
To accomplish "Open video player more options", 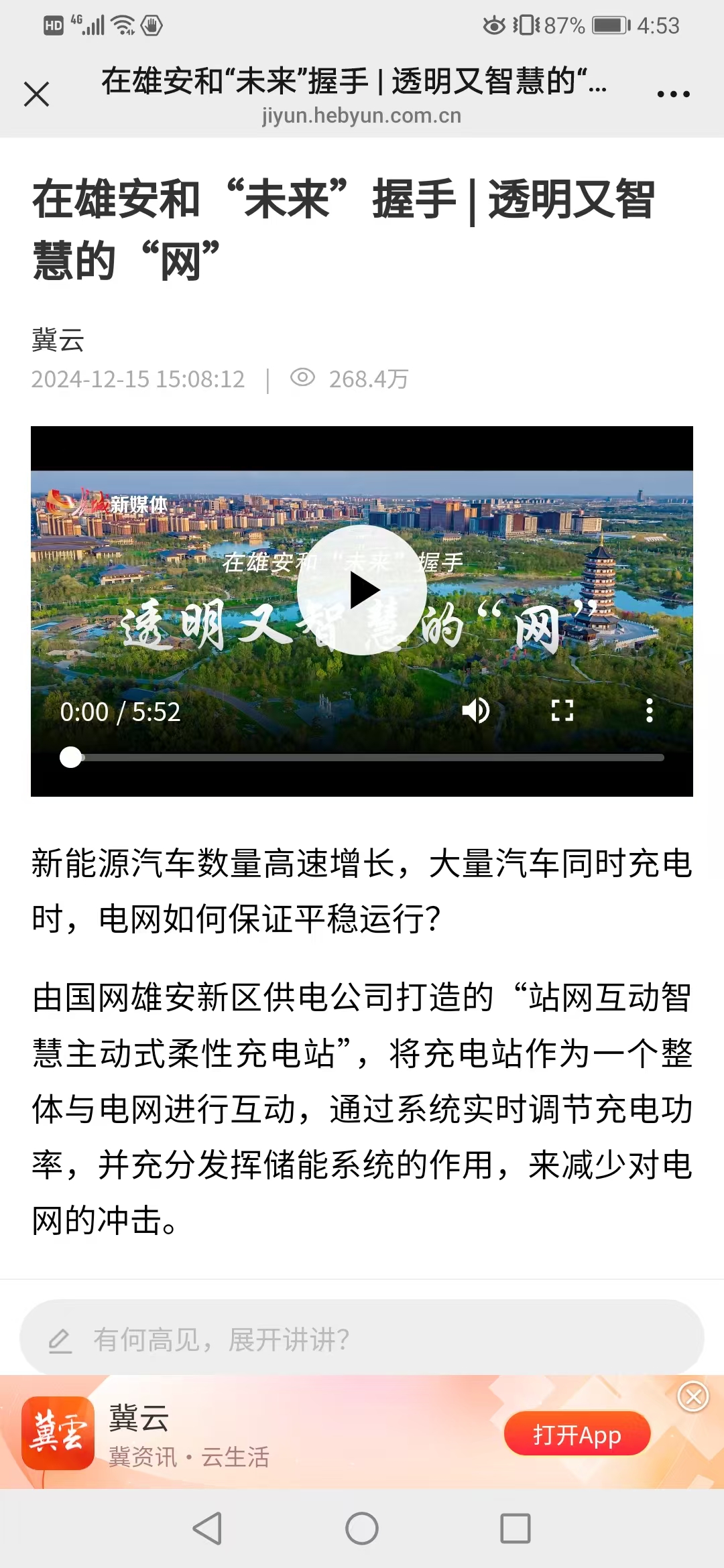I will 649,710.
